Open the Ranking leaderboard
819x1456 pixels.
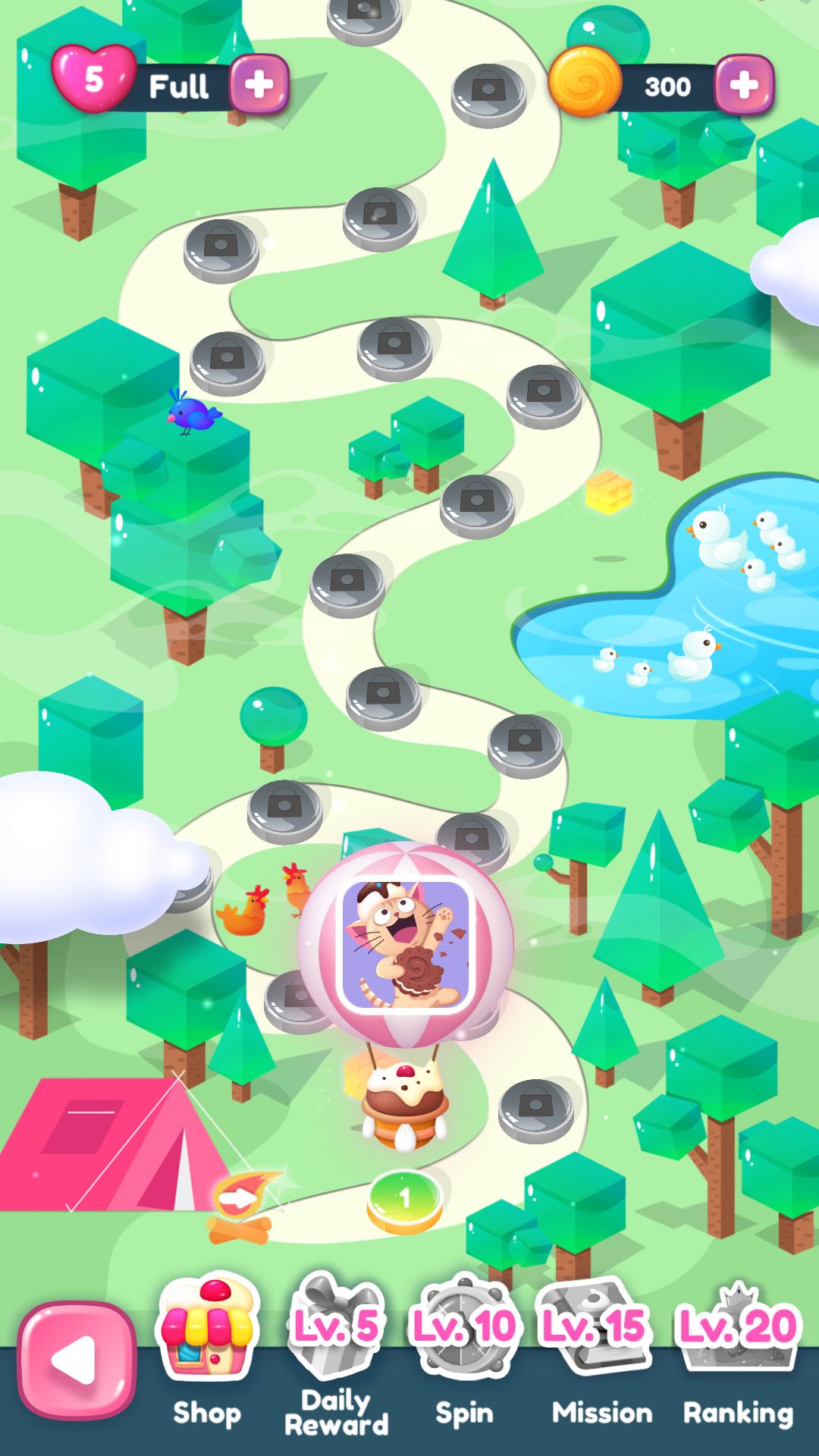tap(738, 1354)
